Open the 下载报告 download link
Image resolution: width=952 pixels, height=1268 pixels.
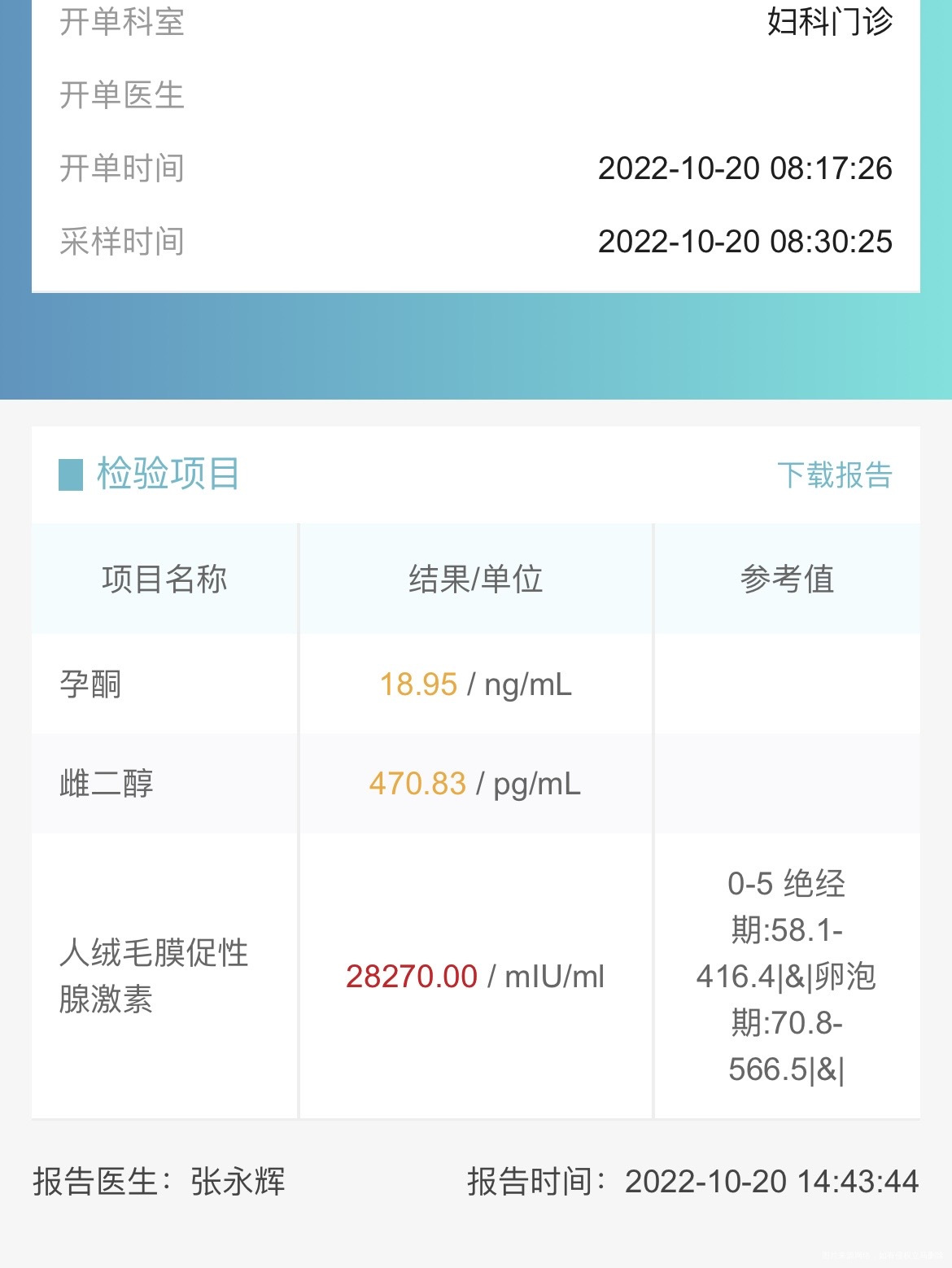[x=835, y=476]
